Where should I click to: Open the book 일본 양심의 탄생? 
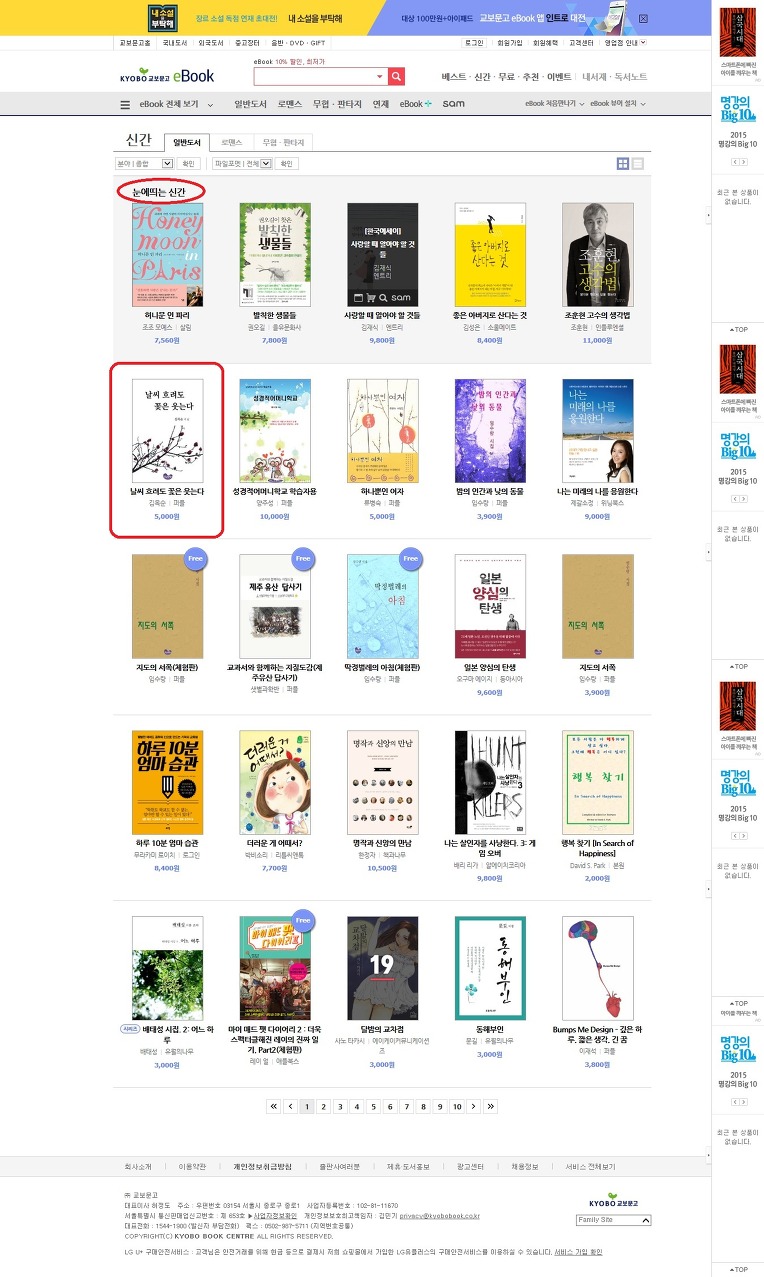coord(490,605)
